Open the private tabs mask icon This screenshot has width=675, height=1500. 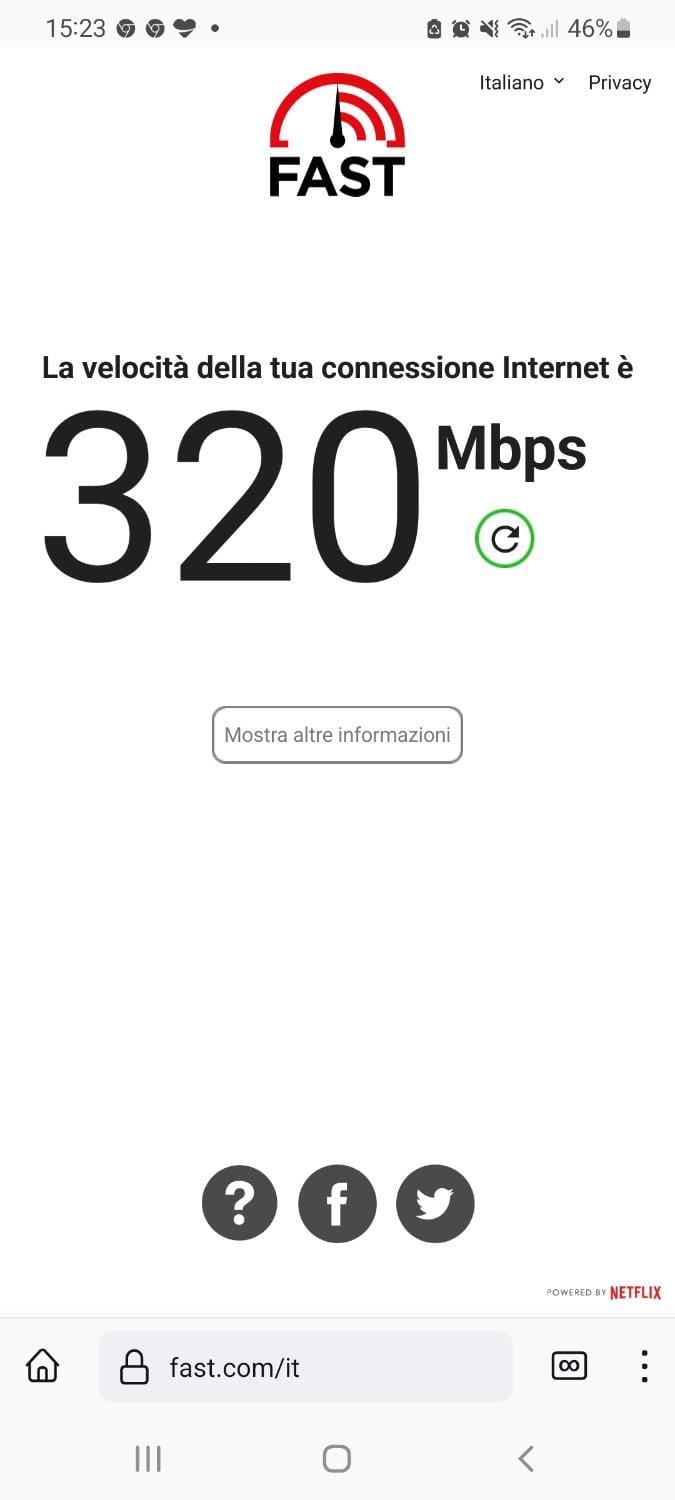[x=569, y=1366]
